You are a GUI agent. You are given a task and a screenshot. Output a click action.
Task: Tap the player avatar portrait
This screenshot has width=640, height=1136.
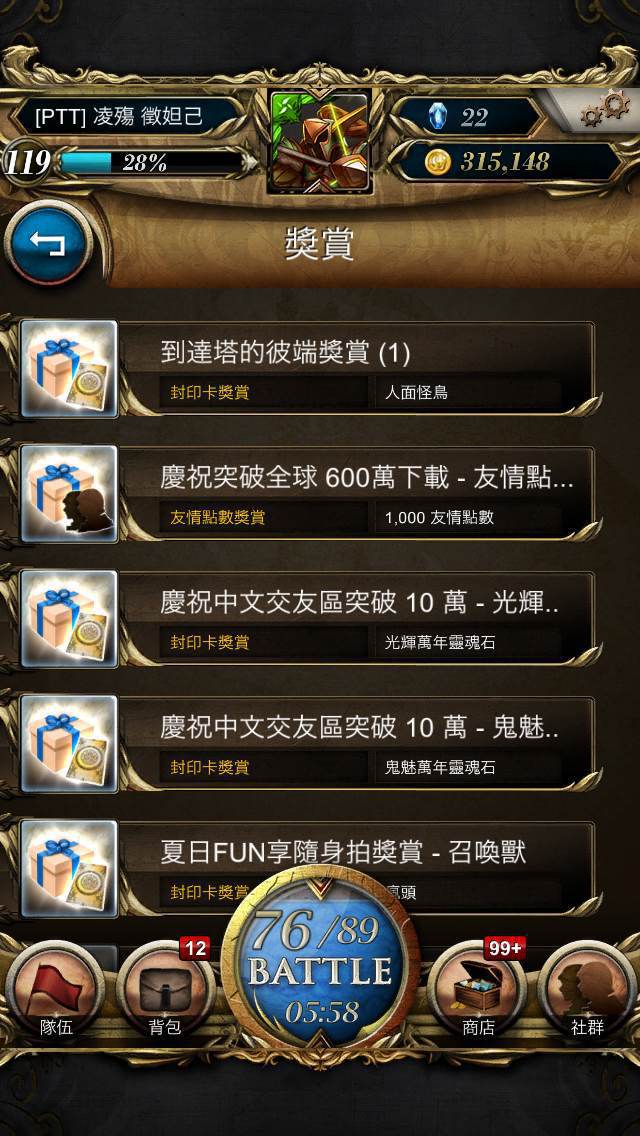[320, 141]
